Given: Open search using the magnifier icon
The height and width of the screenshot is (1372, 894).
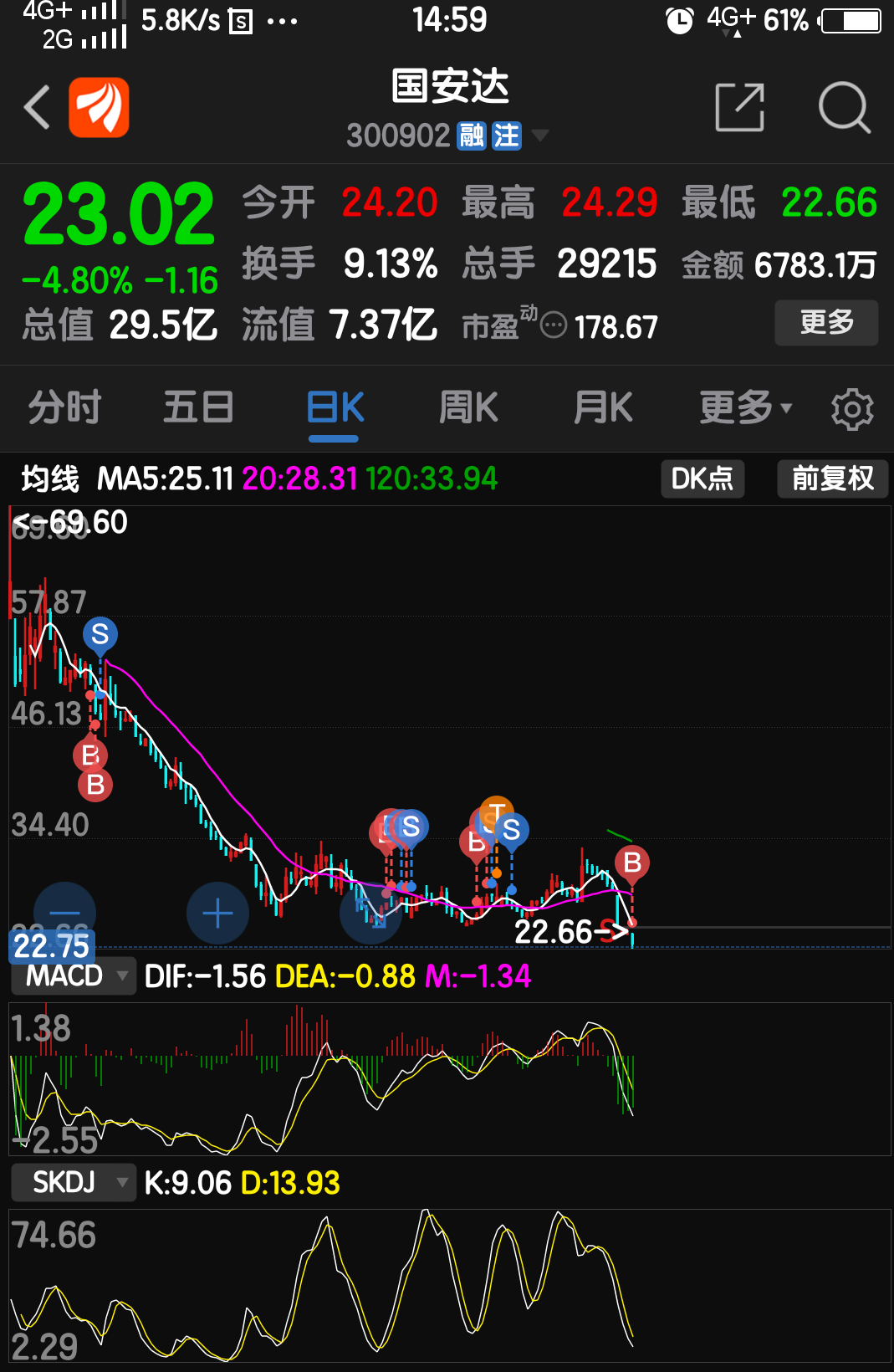Looking at the screenshot, I should [x=844, y=107].
